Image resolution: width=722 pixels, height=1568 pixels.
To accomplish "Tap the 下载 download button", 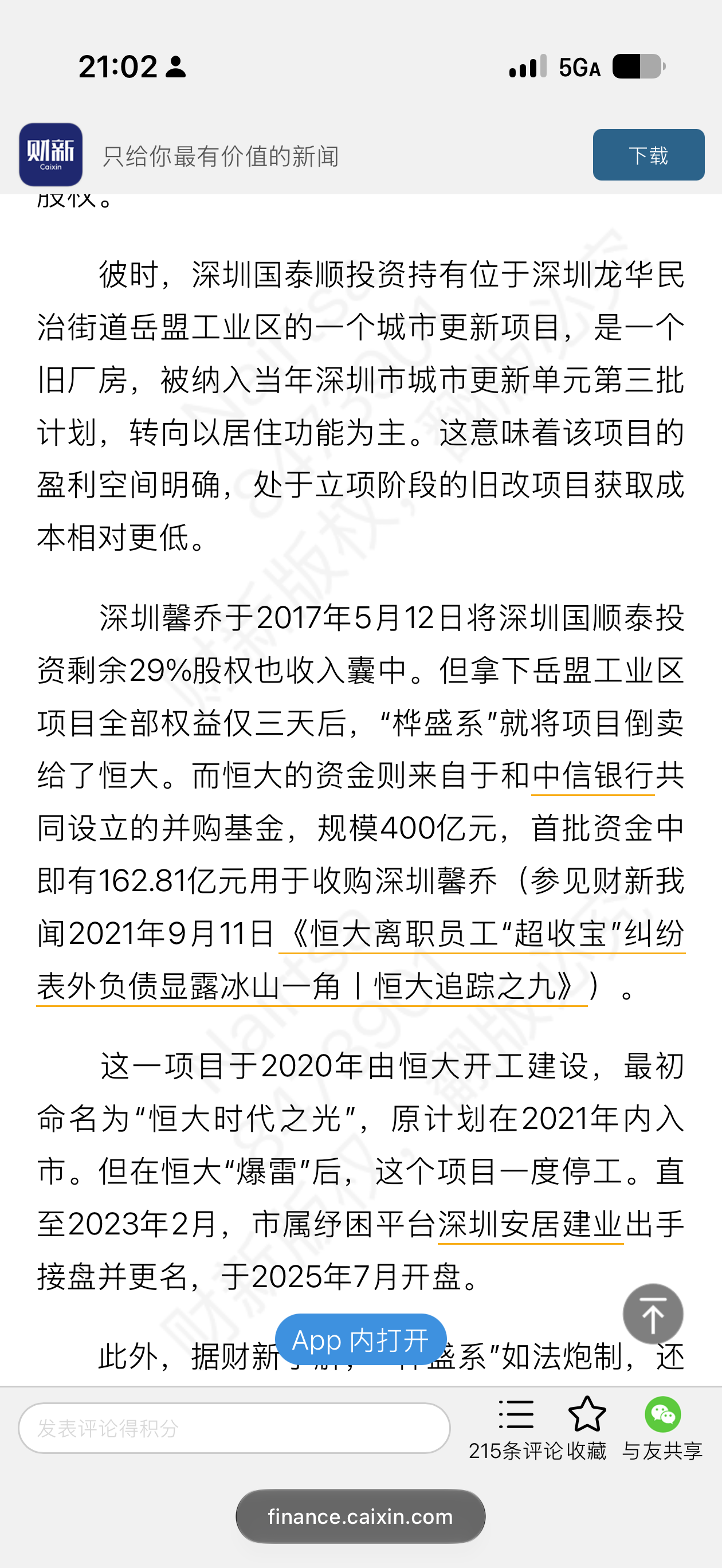I will click(648, 155).
